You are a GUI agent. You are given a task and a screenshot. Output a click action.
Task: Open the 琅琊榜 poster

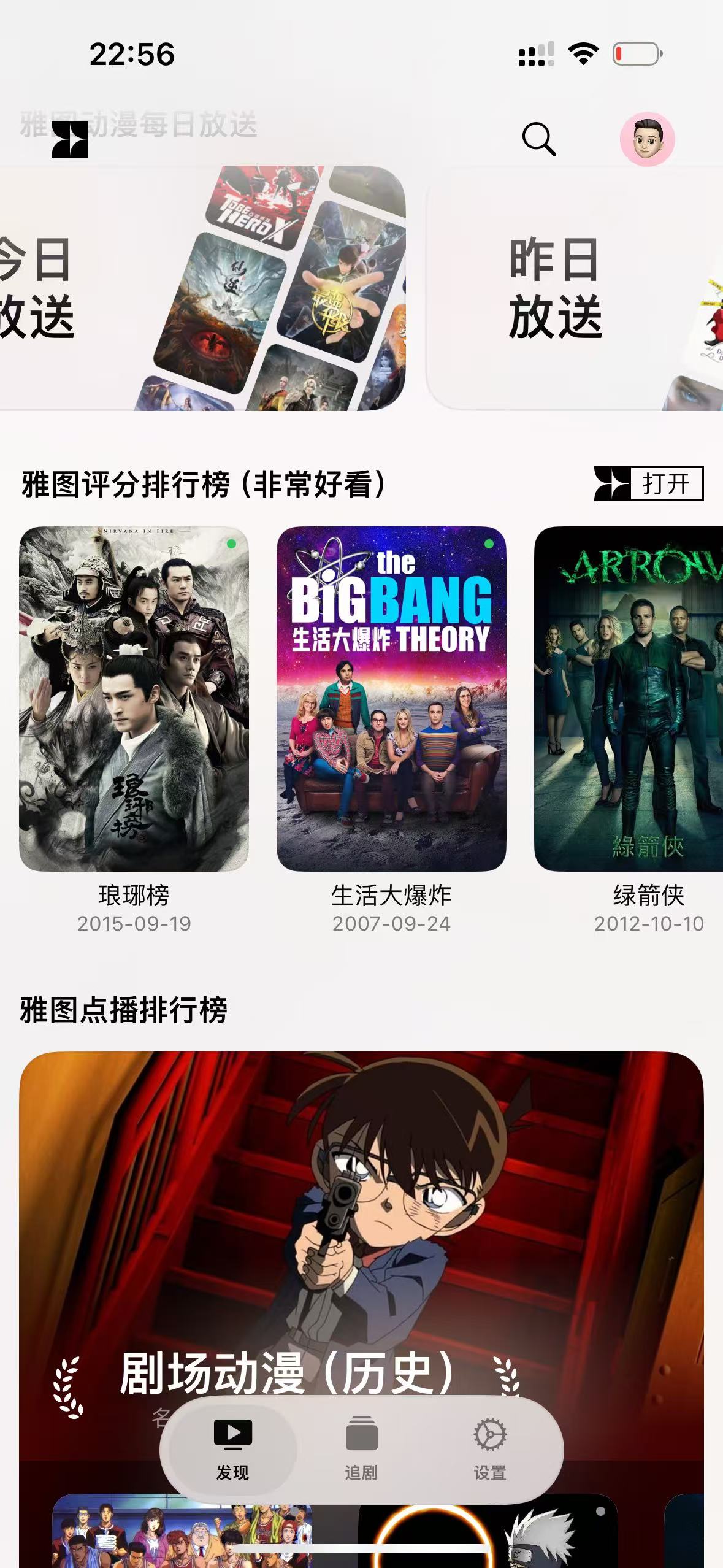134,699
